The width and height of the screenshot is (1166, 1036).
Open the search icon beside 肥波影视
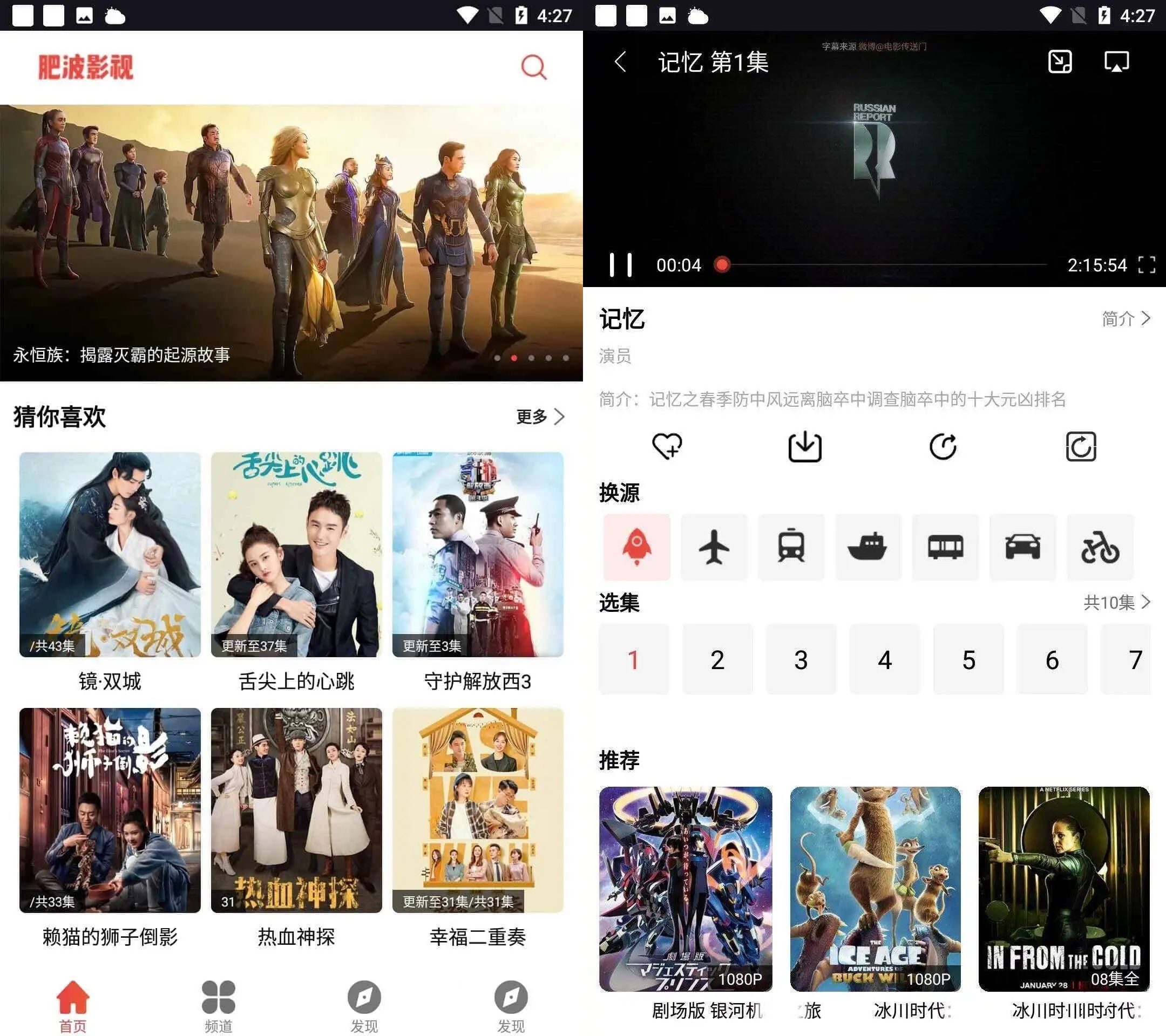[533, 67]
